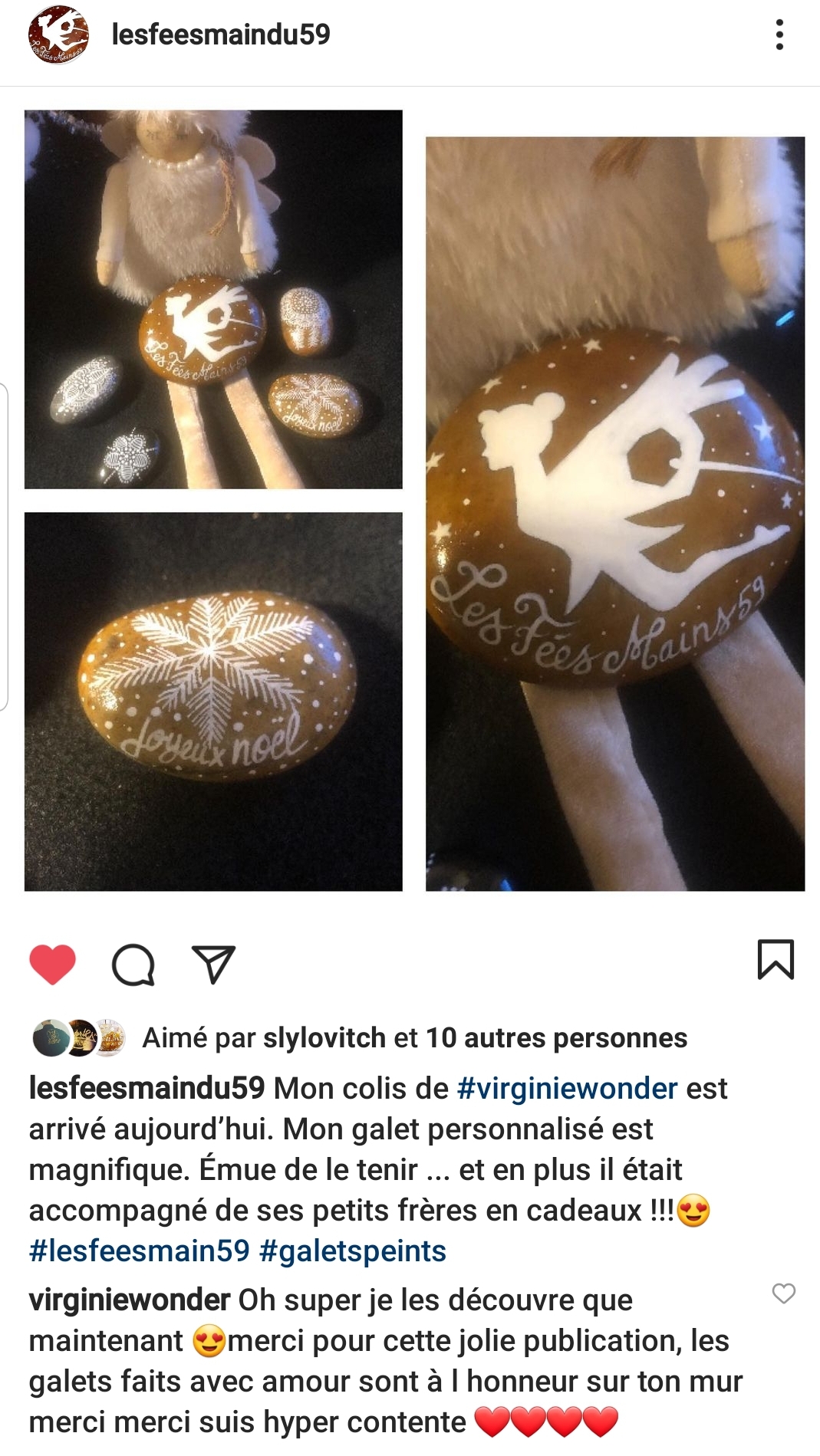The image size is (820, 1456).
Task: Visit virginiewonder's profile from her comment
Action: (x=130, y=1300)
